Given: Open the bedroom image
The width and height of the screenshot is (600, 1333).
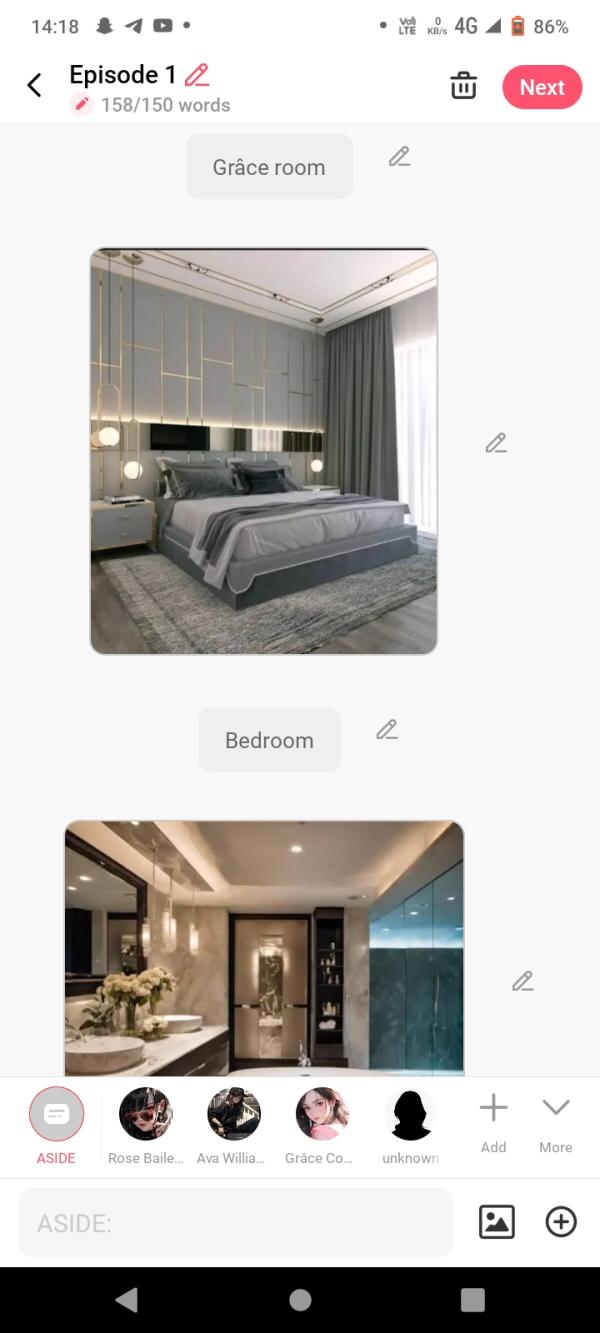Looking at the screenshot, I should tap(264, 451).
